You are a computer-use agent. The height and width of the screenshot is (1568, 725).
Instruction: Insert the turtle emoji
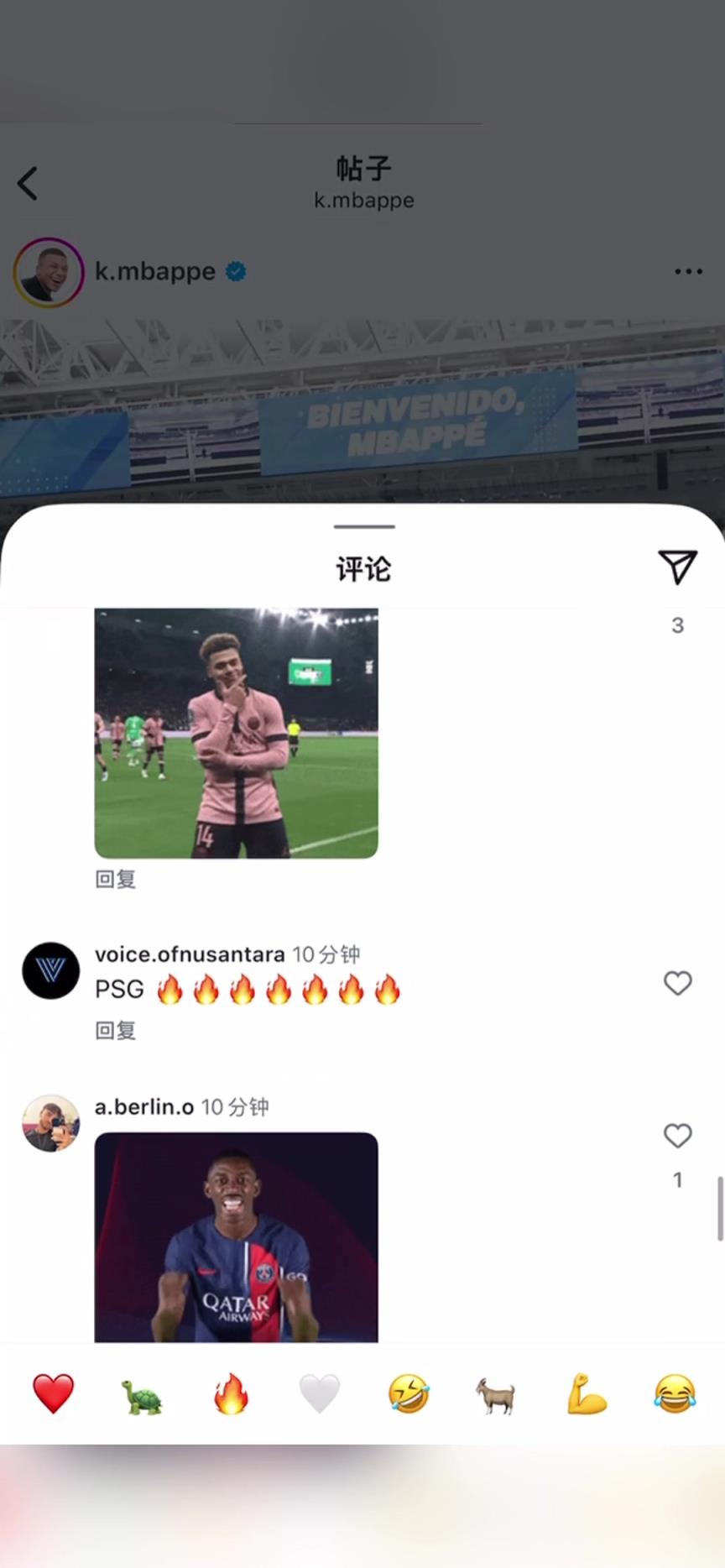(x=142, y=1394)
